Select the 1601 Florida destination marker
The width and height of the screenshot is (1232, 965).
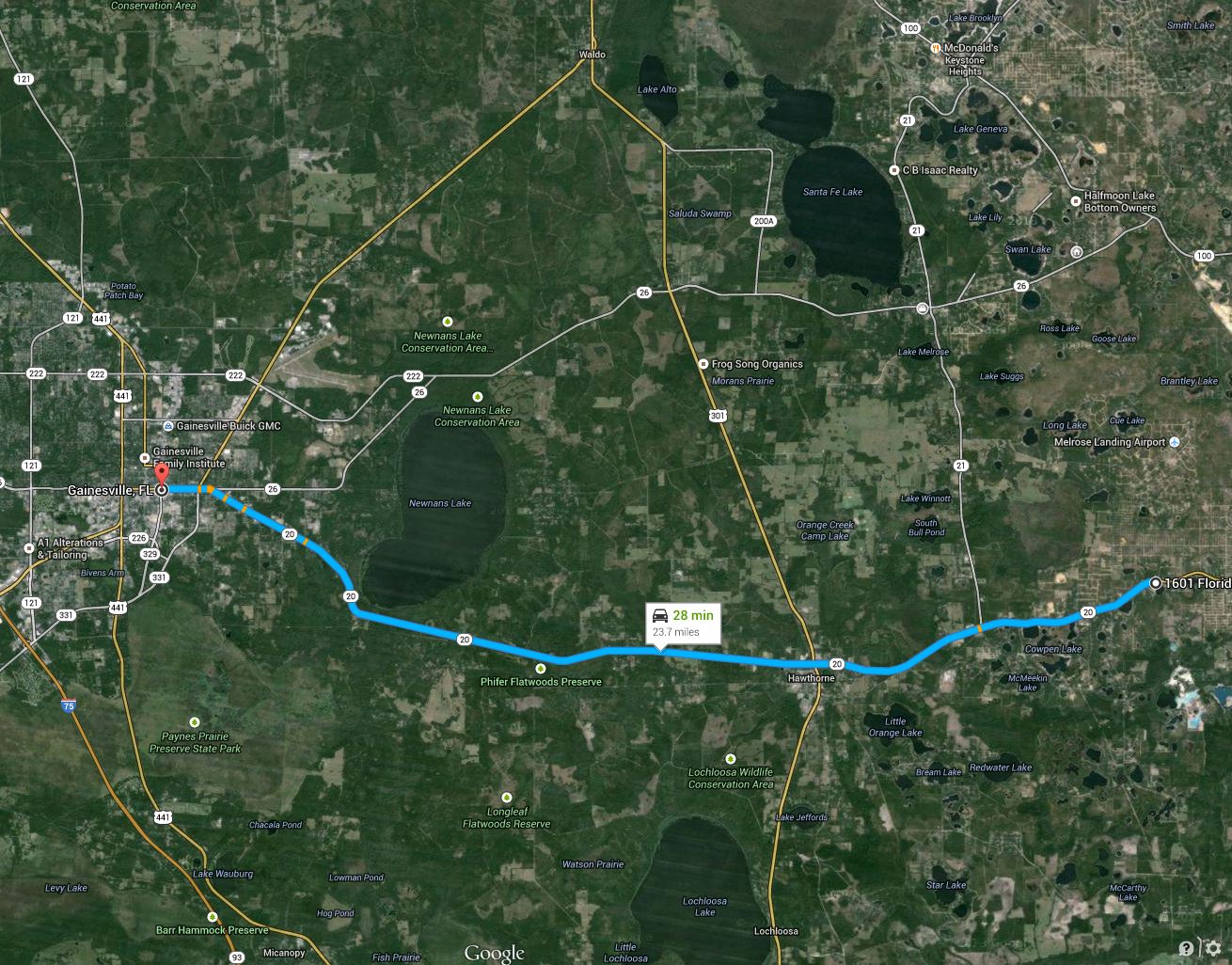1155,583
